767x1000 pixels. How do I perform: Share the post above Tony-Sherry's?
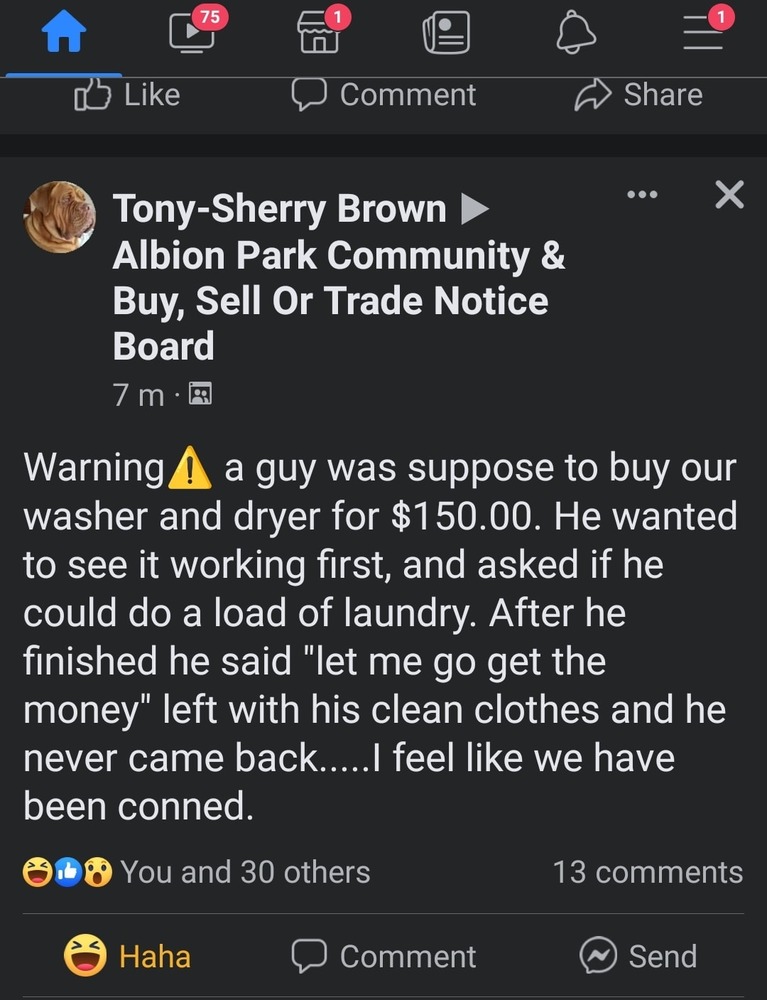(638, 95)
